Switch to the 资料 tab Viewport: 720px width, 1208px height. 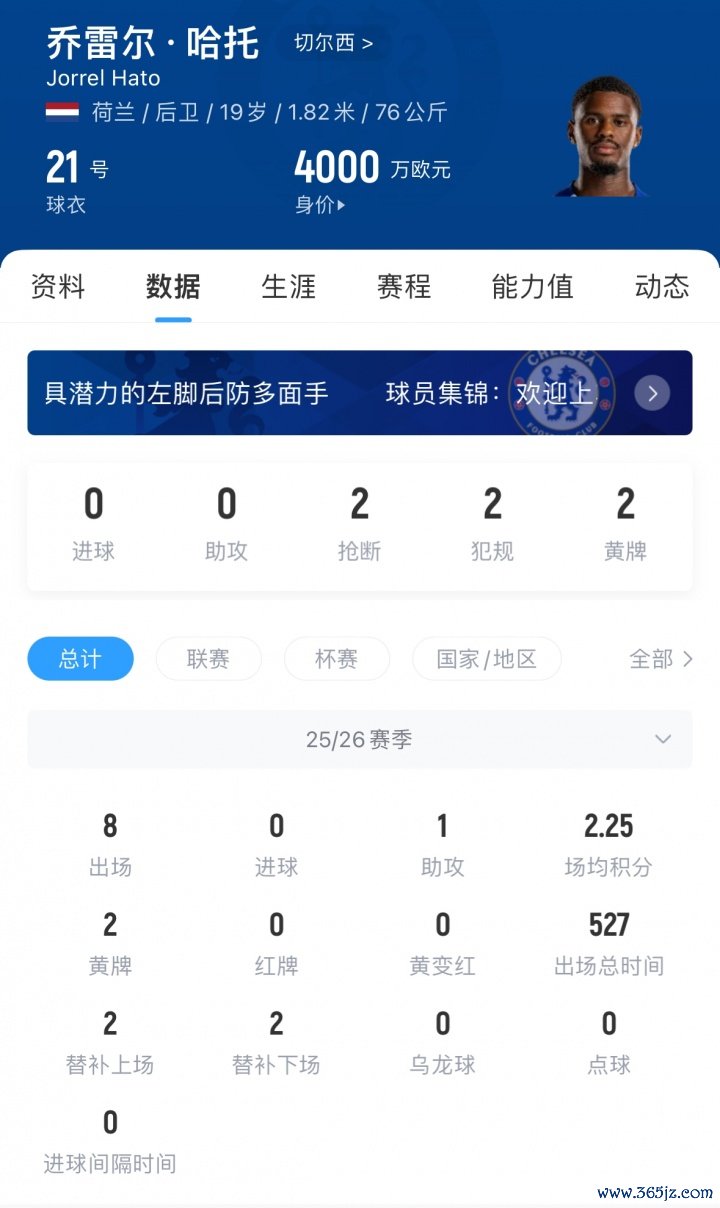coord(58,287)
